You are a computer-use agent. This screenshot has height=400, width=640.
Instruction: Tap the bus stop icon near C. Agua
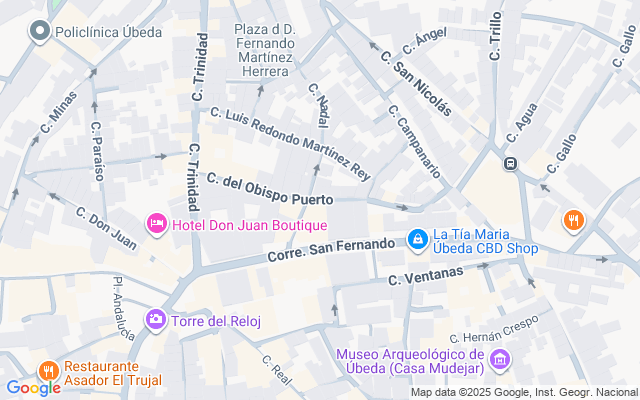(x=512, y=164)
